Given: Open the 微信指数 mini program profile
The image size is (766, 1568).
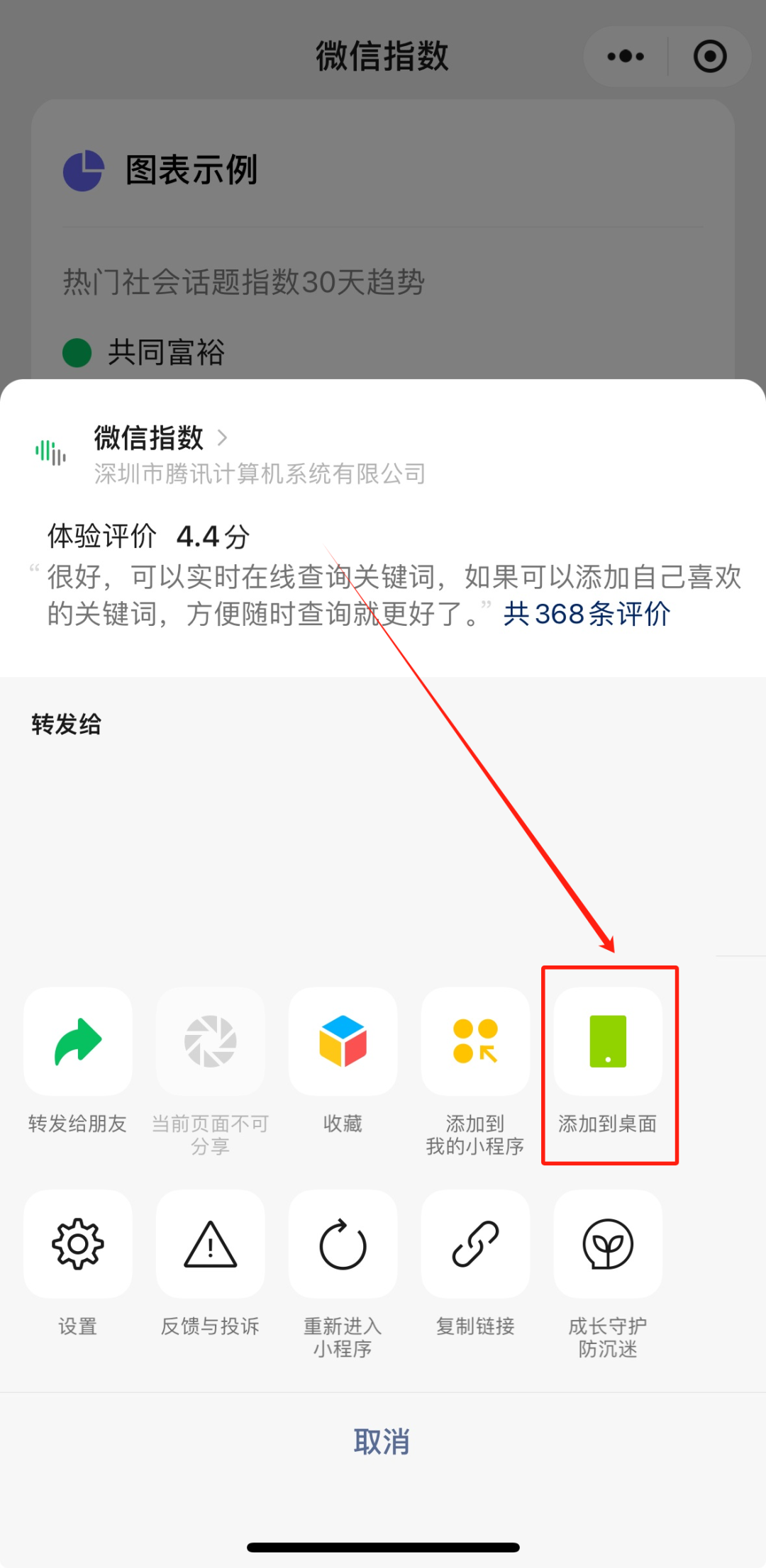Looking at the screenshot, I should coord(160,438).
